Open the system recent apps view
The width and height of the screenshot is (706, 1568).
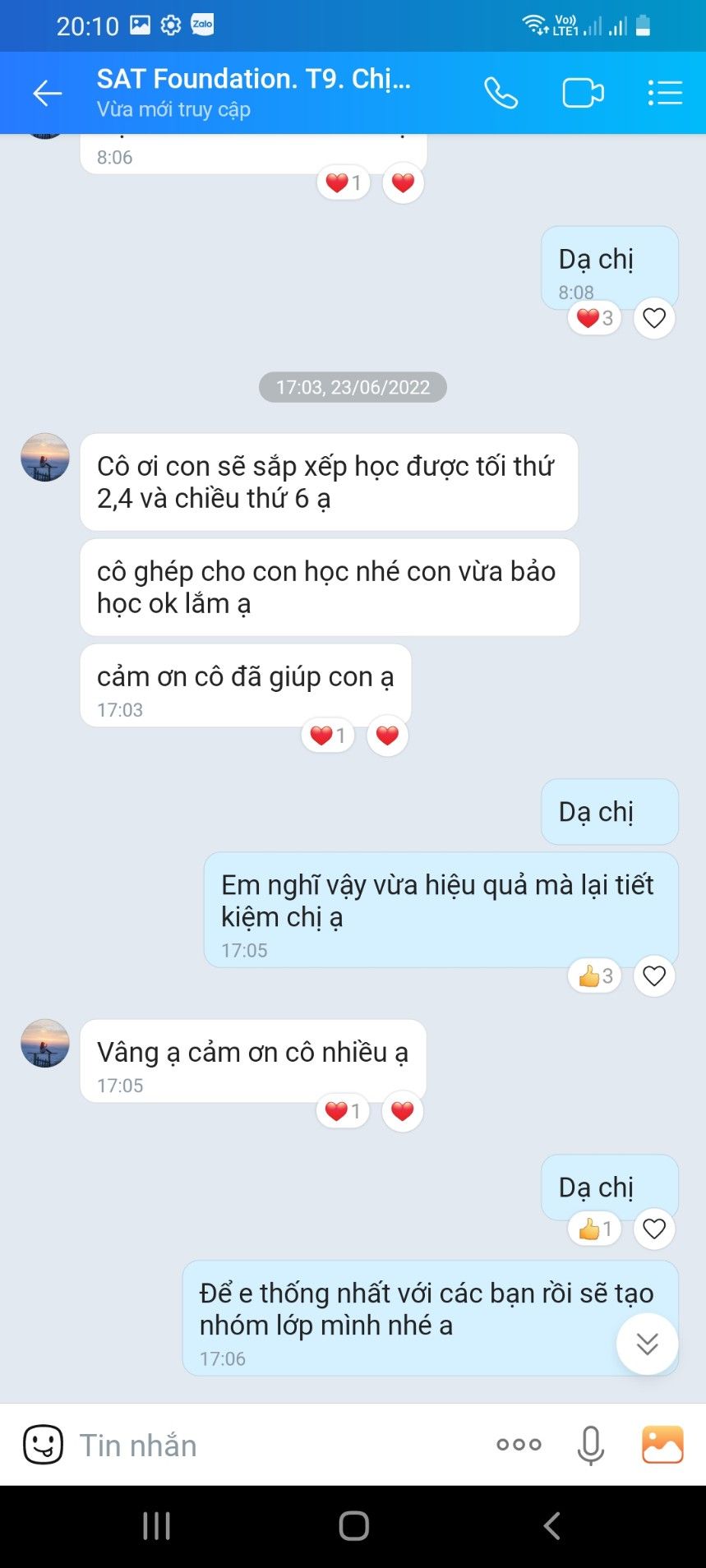click(156, 1525)
